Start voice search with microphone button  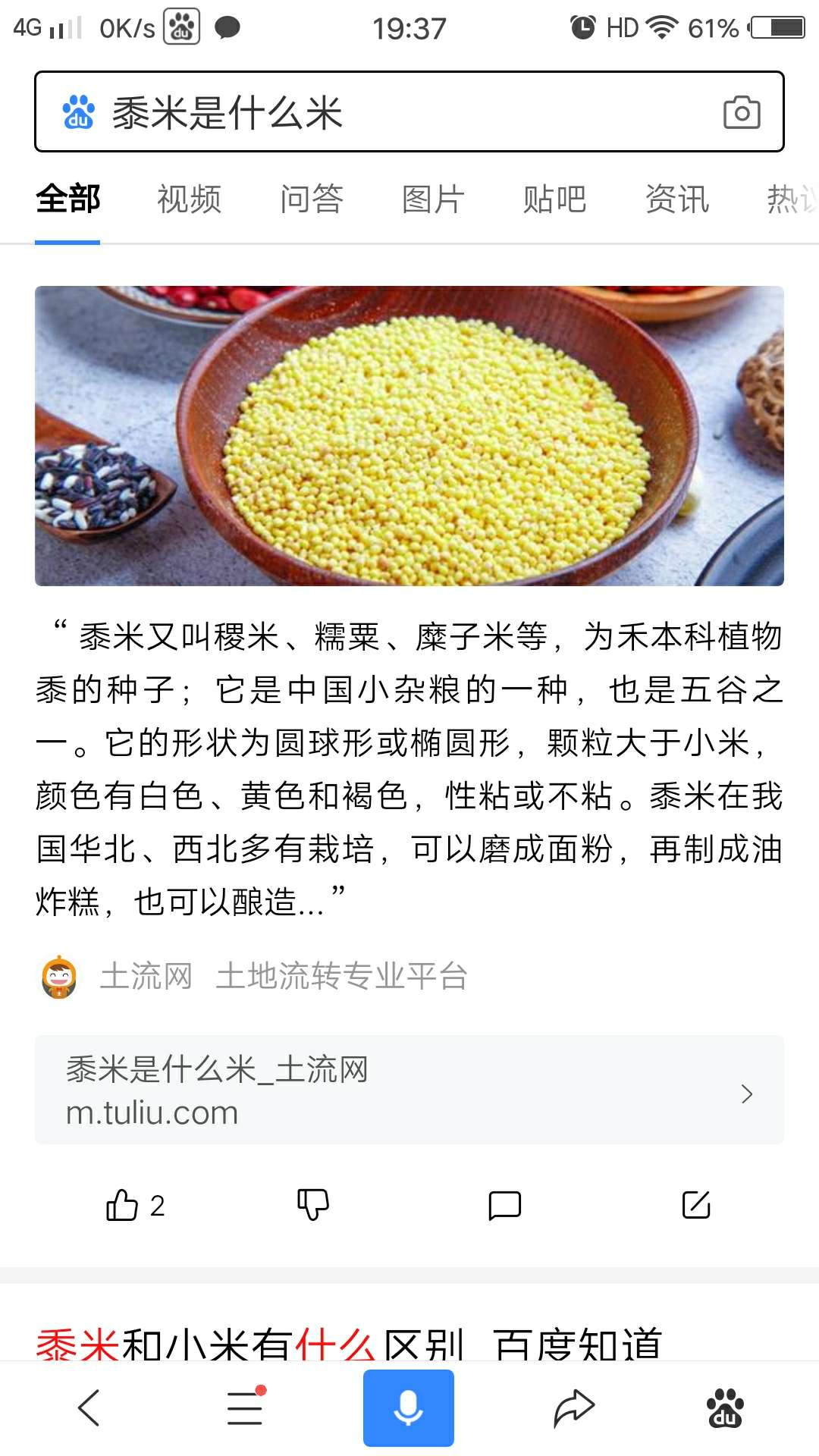(x=408, y=1407)
